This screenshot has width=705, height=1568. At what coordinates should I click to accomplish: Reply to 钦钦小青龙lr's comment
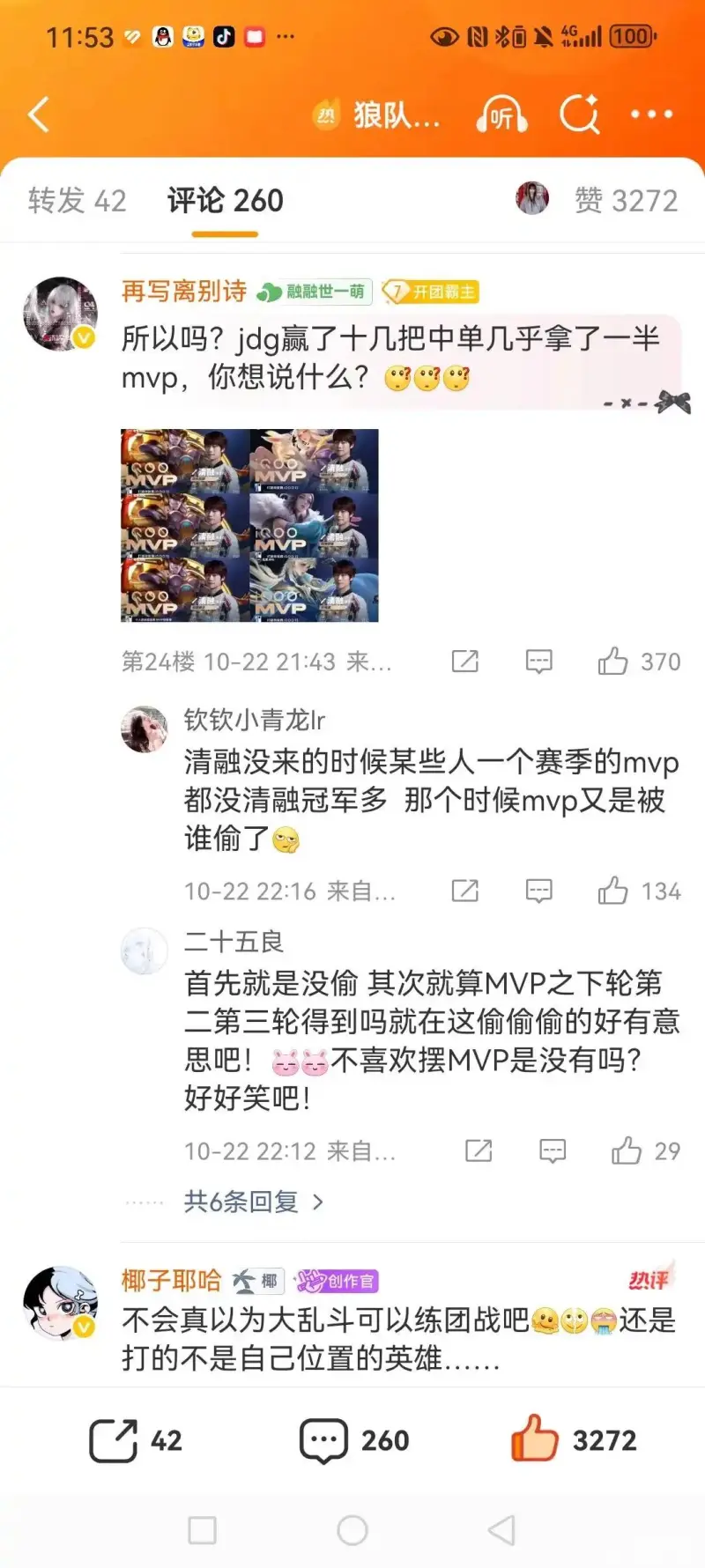[538, 891]
